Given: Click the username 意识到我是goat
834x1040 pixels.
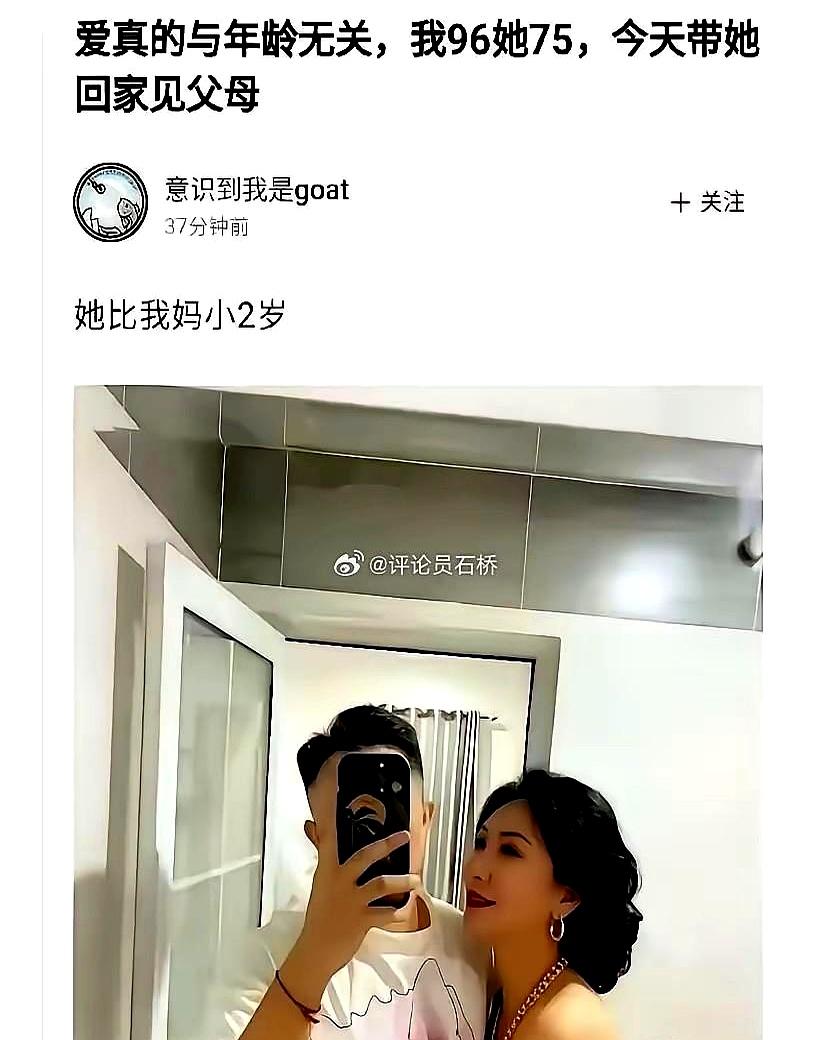Looking at the screenshot, I should pos(256,191).
